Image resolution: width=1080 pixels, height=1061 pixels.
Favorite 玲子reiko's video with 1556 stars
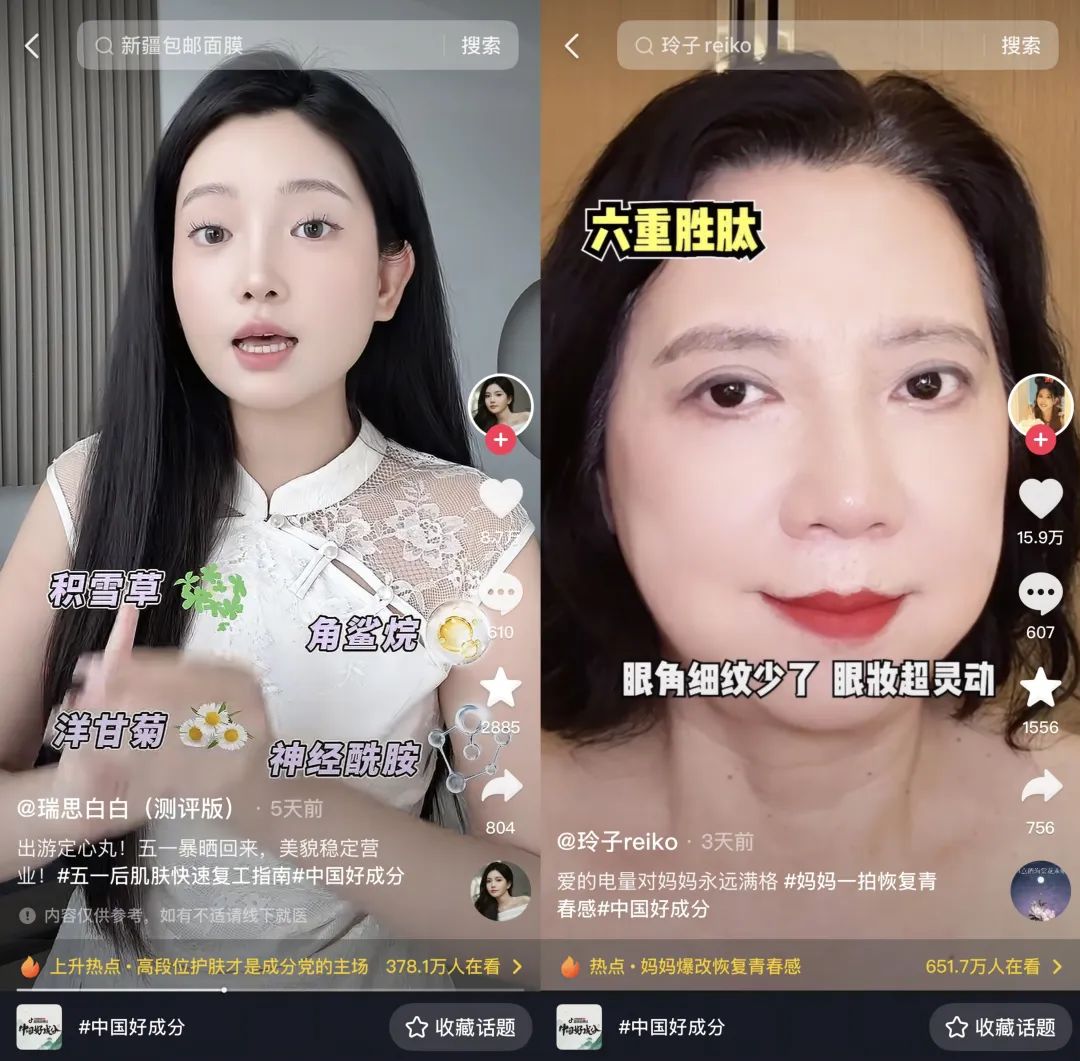pos(1040,688)
